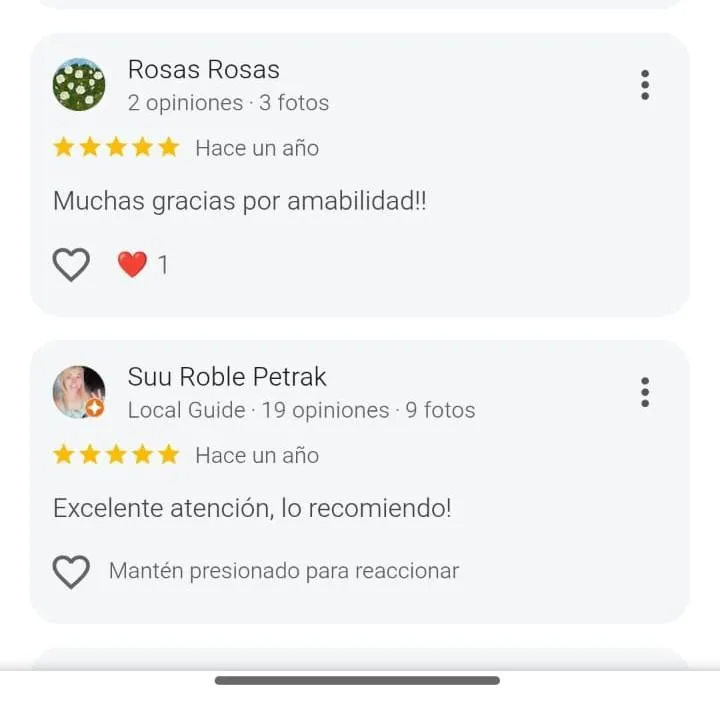
Task: Like the review by Suu Roble Petrak
Action: point(71,572)
